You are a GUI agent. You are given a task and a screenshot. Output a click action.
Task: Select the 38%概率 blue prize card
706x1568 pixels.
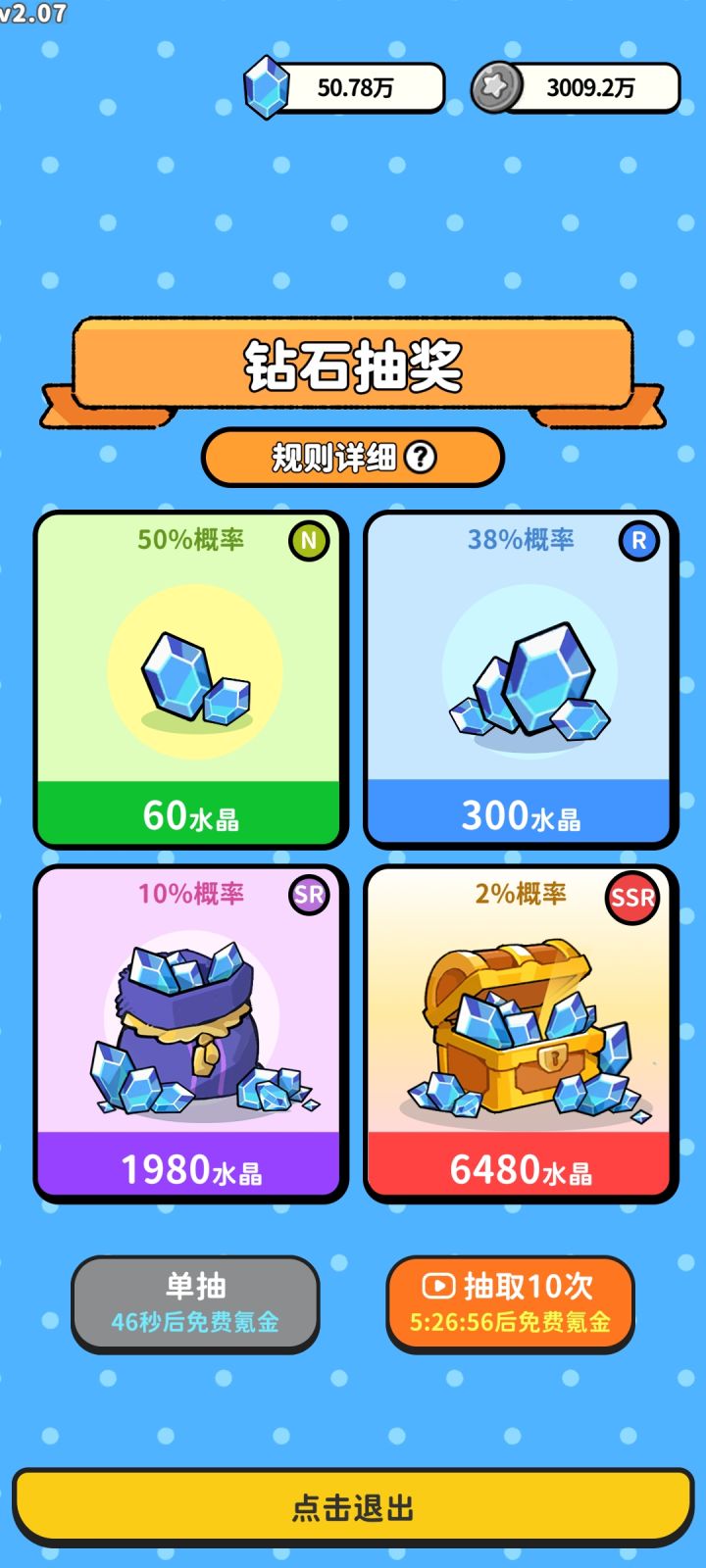pos(520,676)
